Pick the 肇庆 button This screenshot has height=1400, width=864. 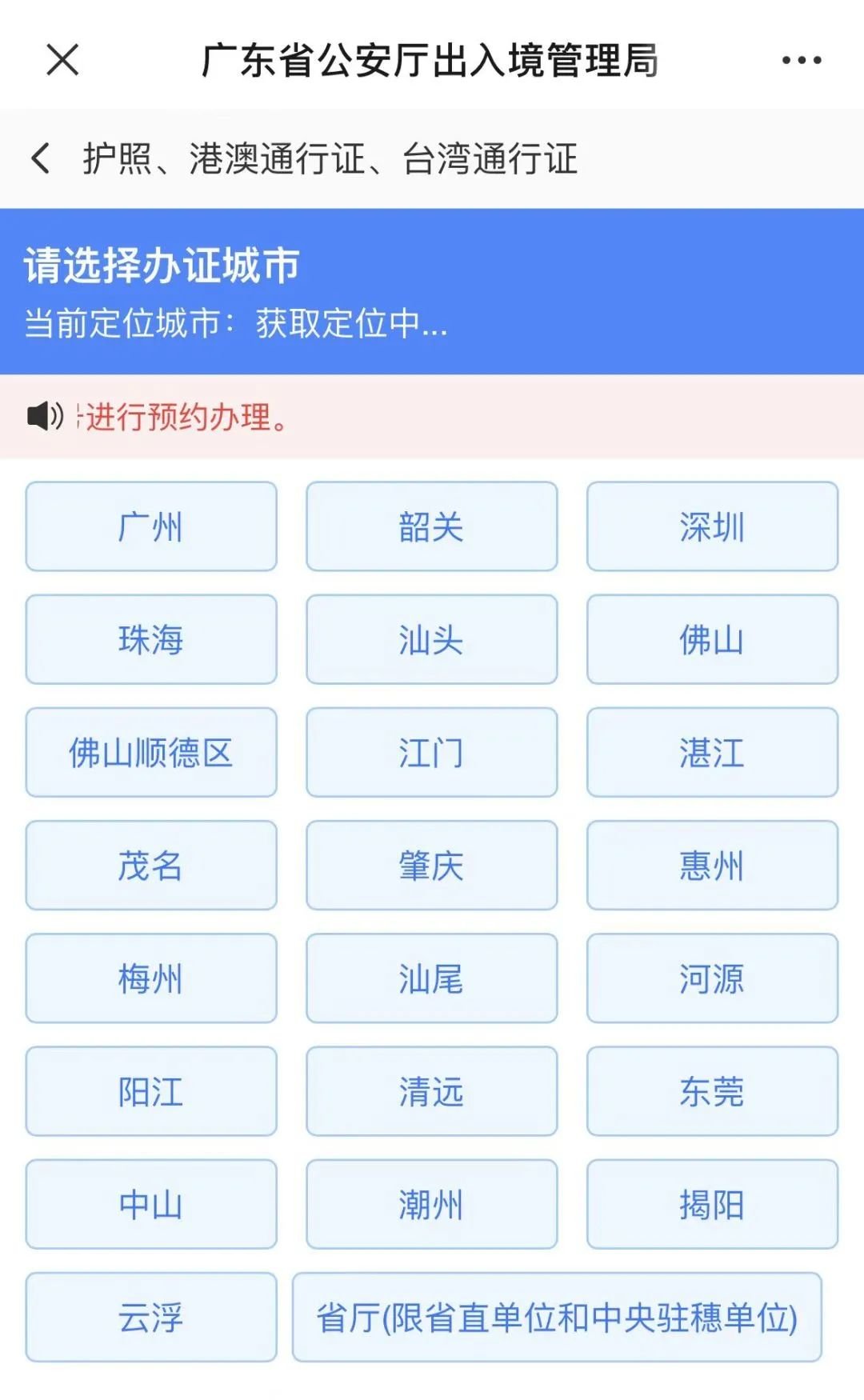click(x=431, y=865)
